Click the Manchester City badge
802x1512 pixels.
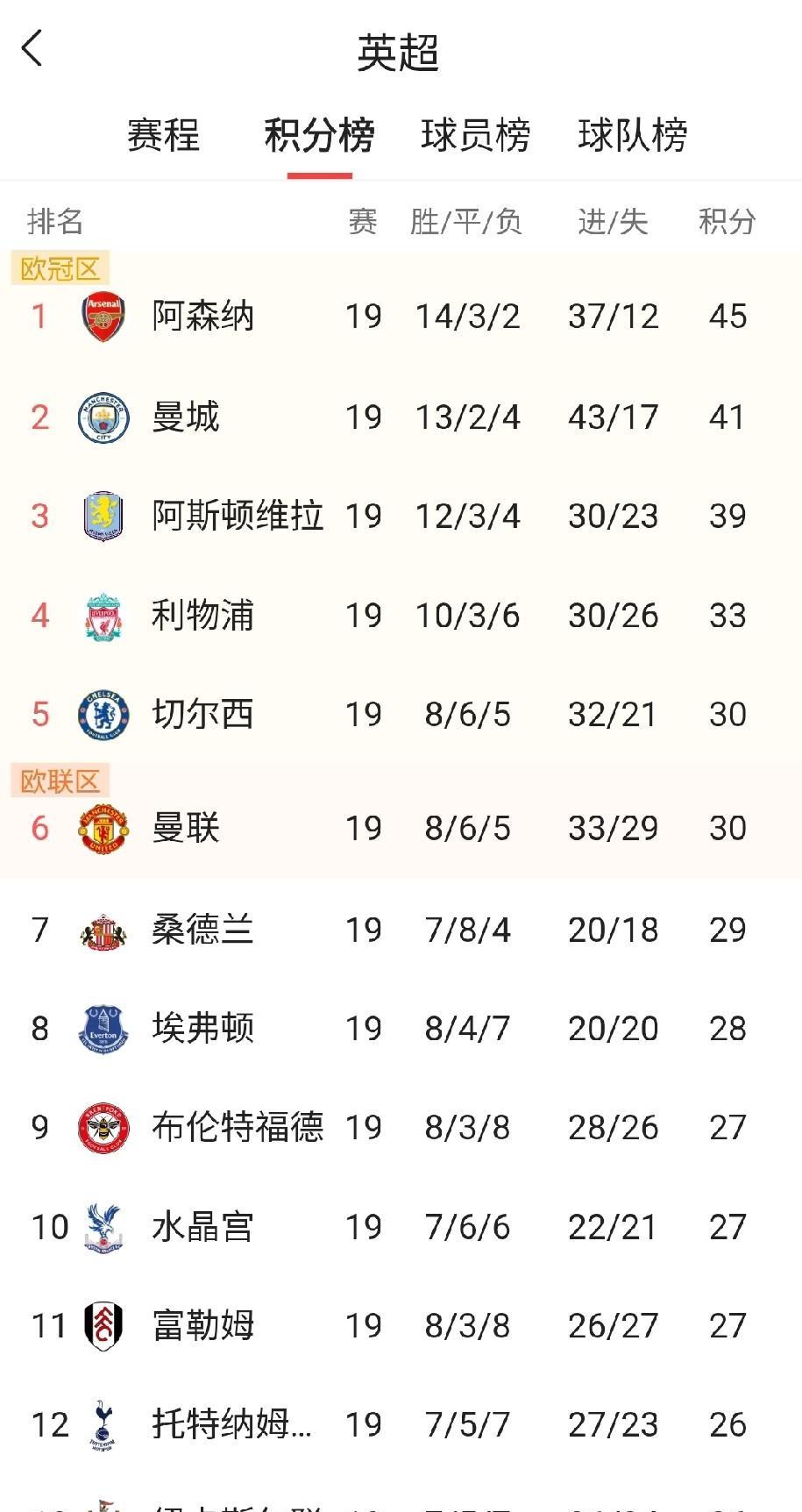click(103, 417)
